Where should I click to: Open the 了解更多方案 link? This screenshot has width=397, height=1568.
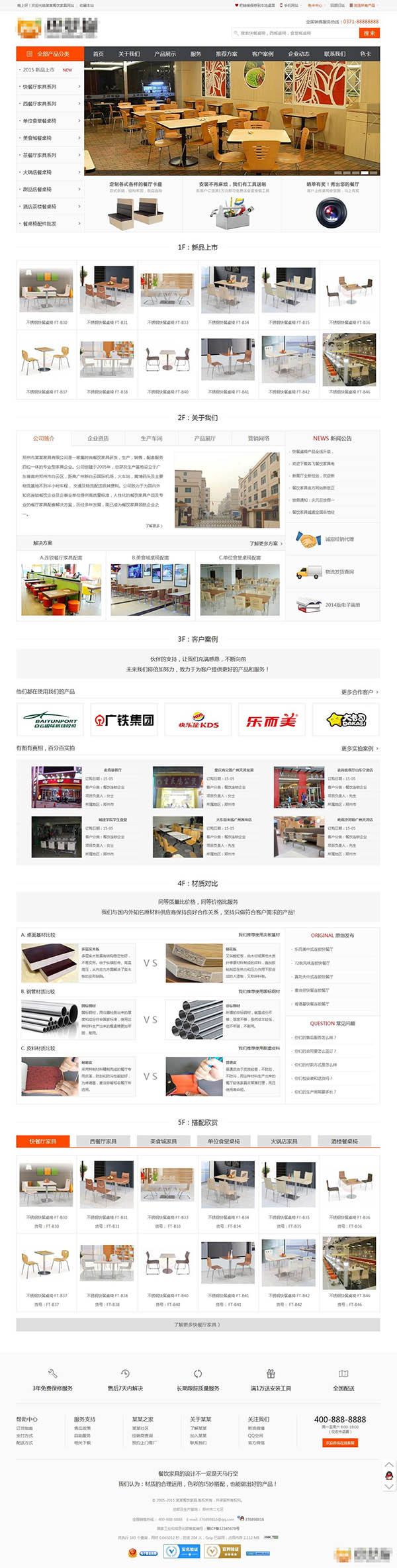(x=265, y=544)
